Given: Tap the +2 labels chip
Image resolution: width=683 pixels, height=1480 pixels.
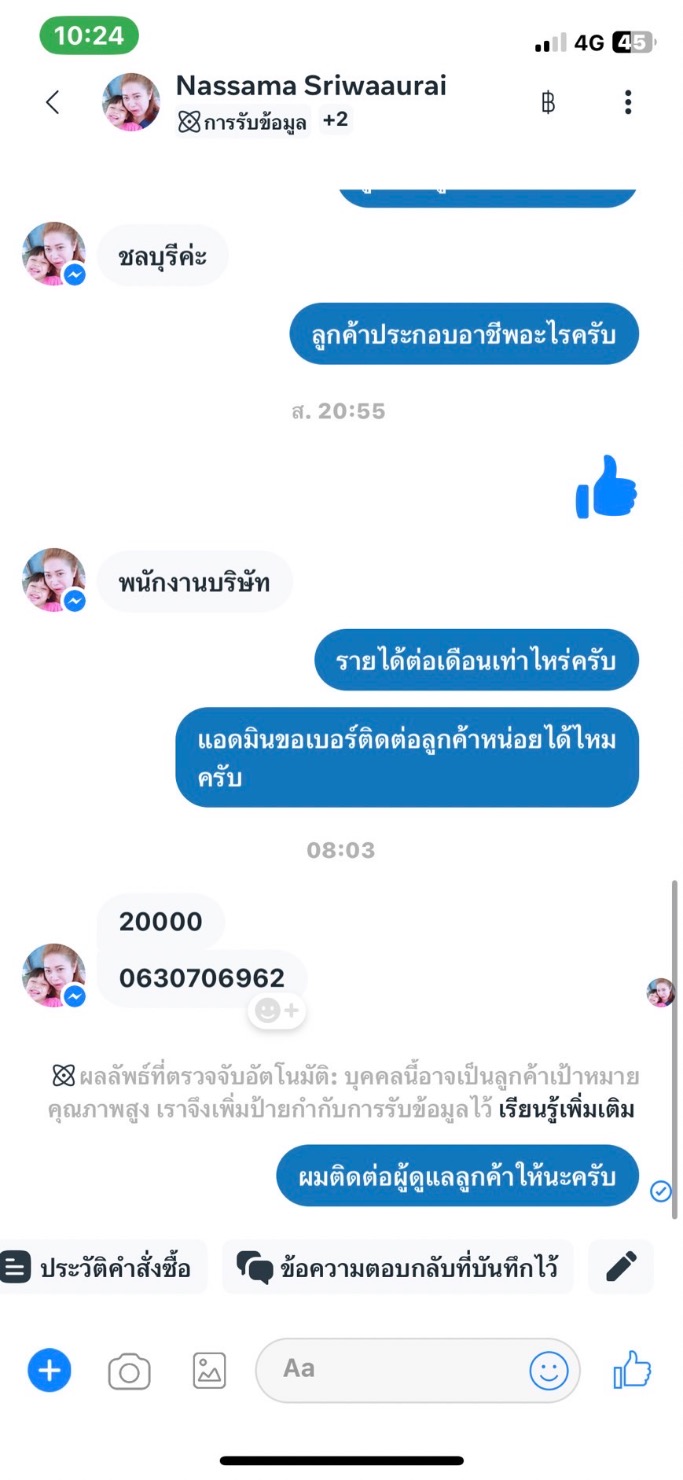Looking at the screenshot, I should click(x=335, y=121).
